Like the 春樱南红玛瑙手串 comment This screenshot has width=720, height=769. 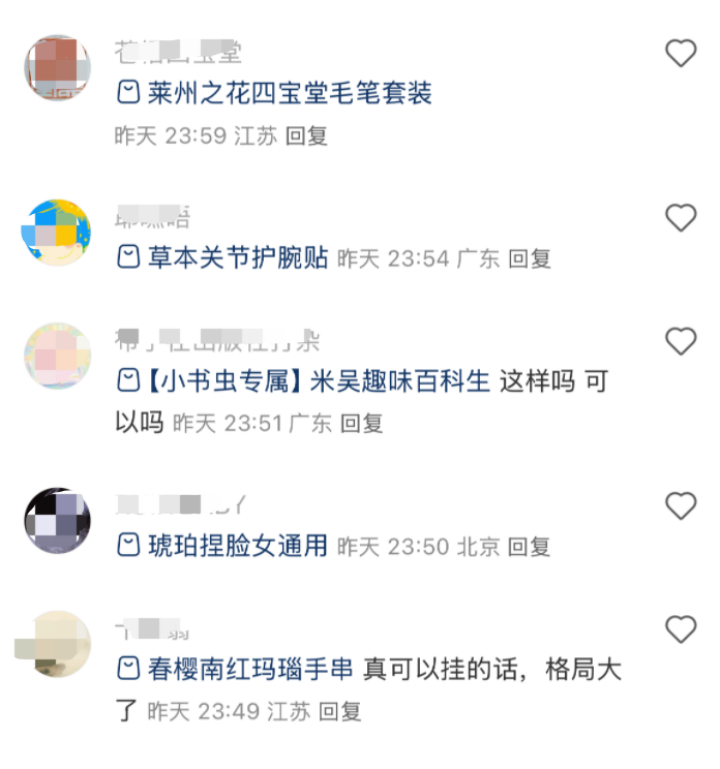(x=680, y=629)
